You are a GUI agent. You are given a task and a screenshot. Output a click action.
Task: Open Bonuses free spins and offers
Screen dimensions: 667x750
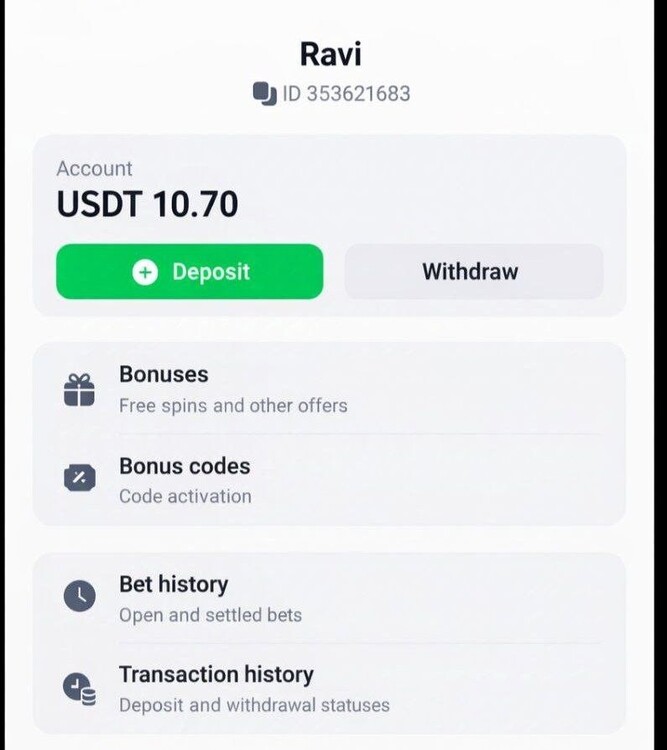pyautogui.click(x=330, y=389)
